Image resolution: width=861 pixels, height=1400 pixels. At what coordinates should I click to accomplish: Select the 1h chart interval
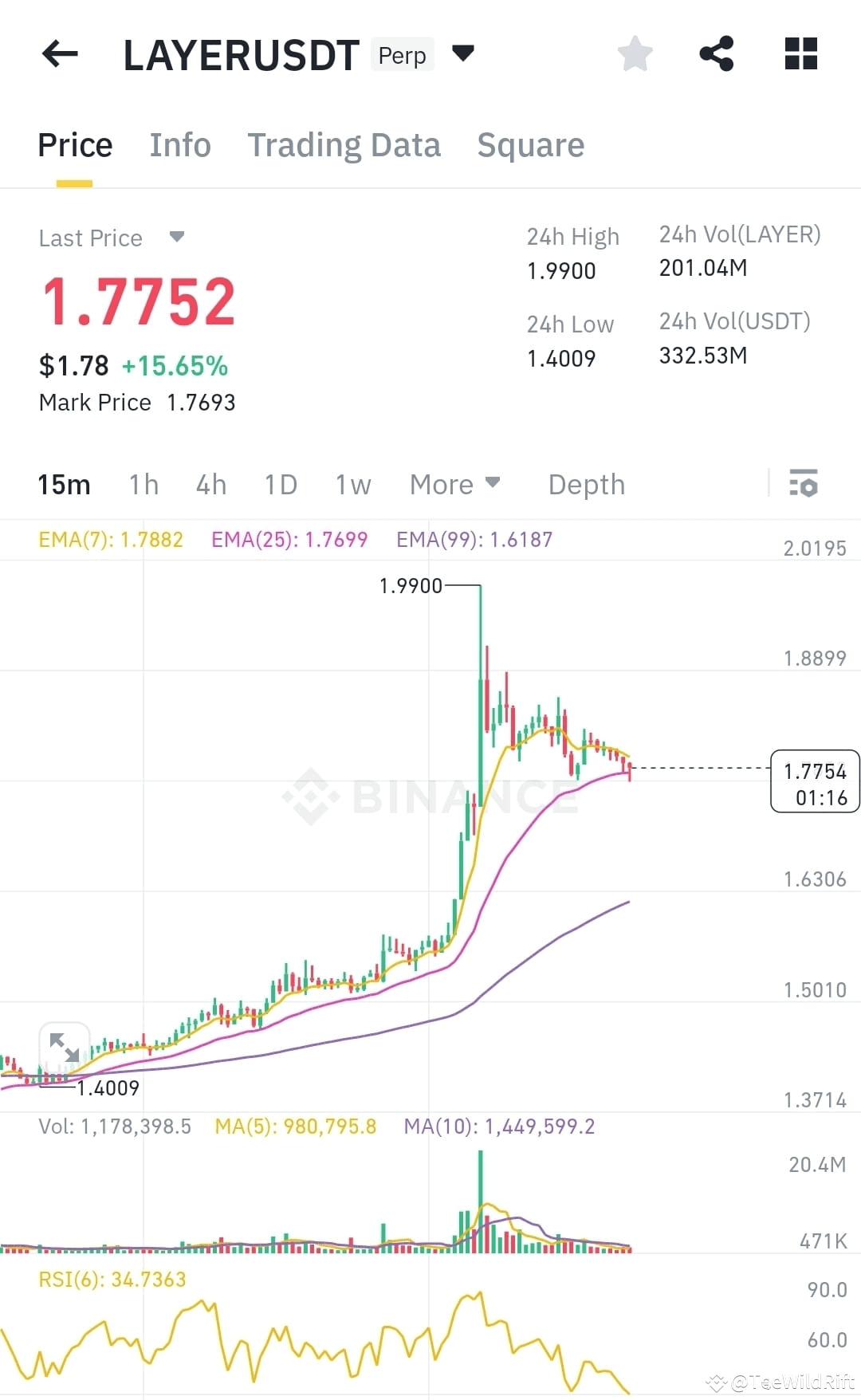[x=143, y=484]
